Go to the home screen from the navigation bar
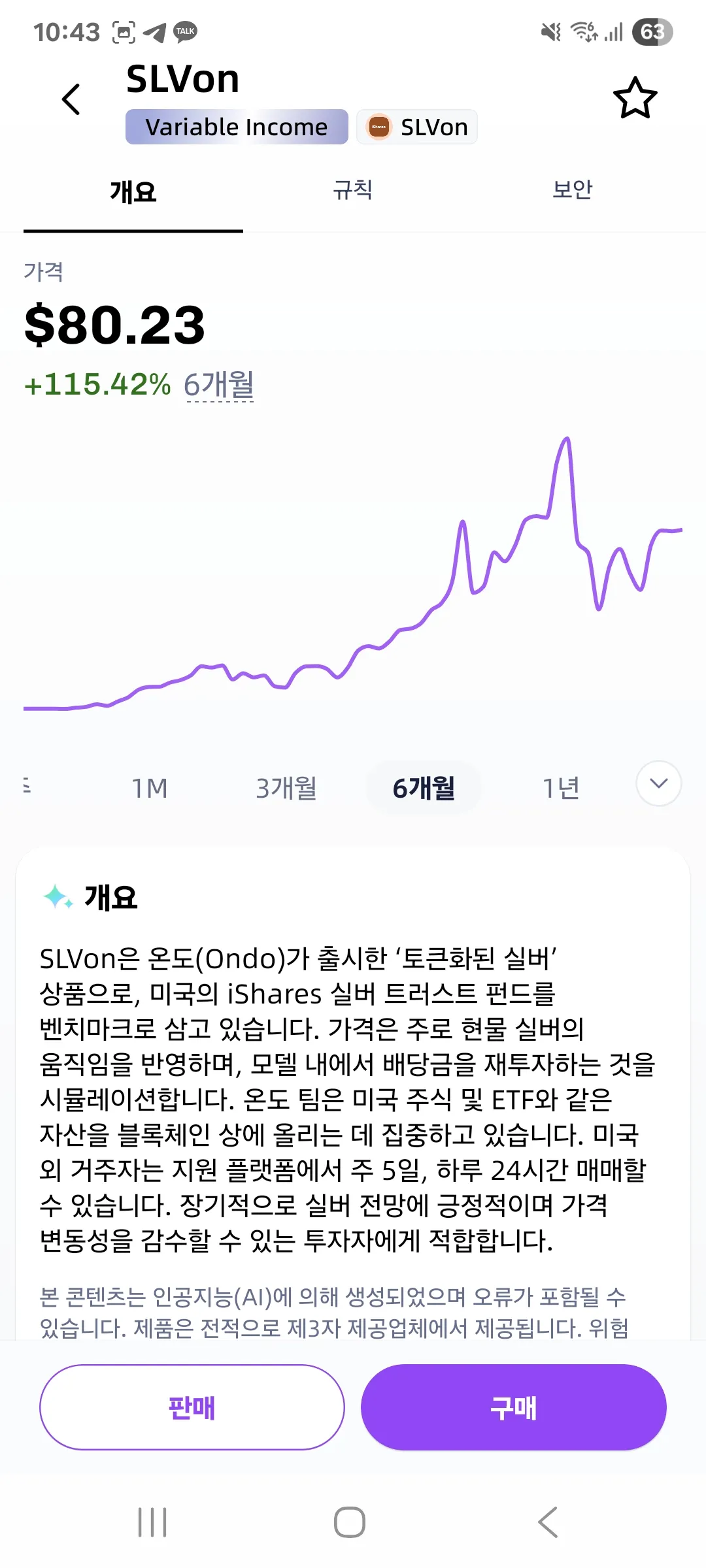This screenshot has height=1568, width=706. pos(350,1522)
